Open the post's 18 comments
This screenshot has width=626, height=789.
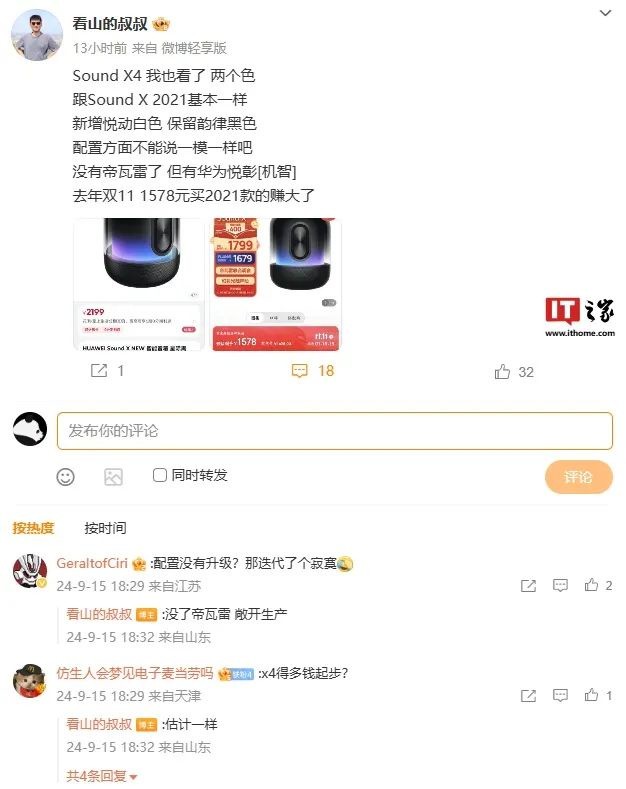click(313, 371)
